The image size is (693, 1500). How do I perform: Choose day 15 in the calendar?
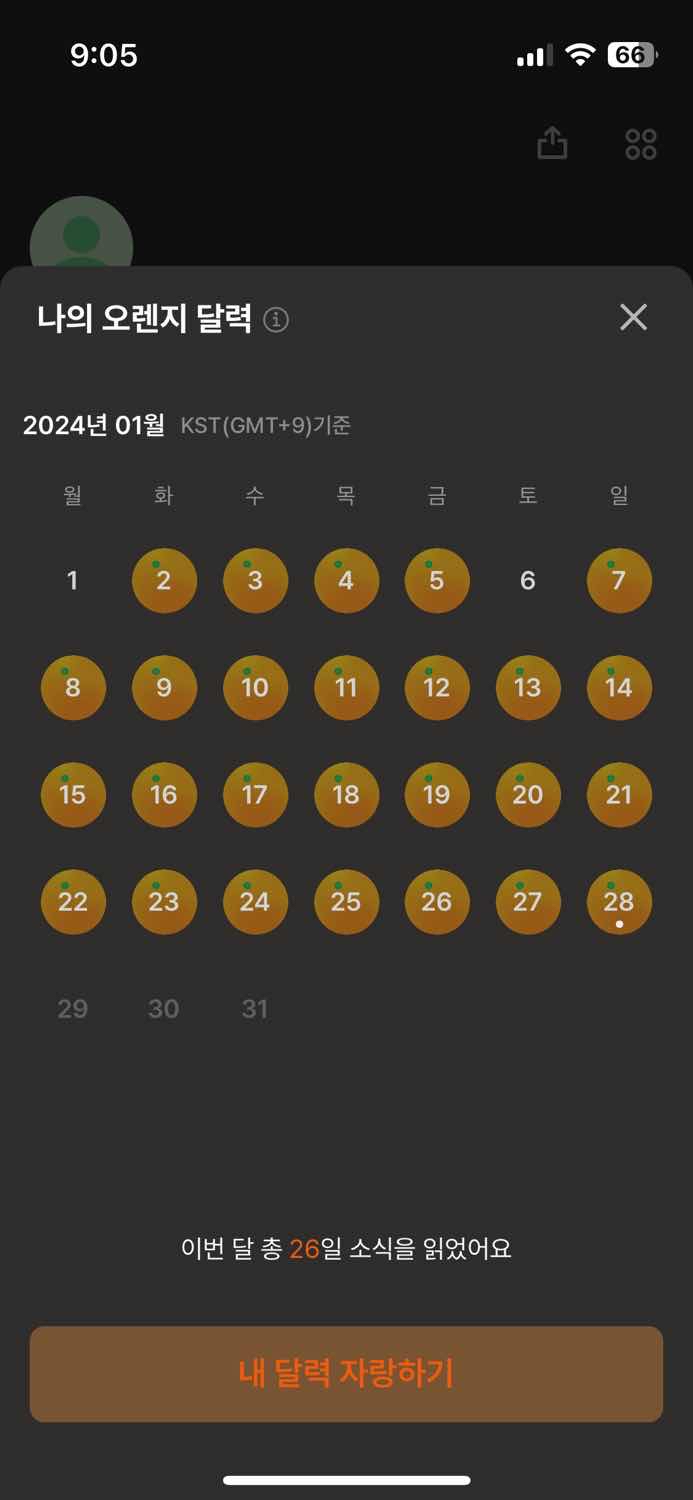coord(73,795)
